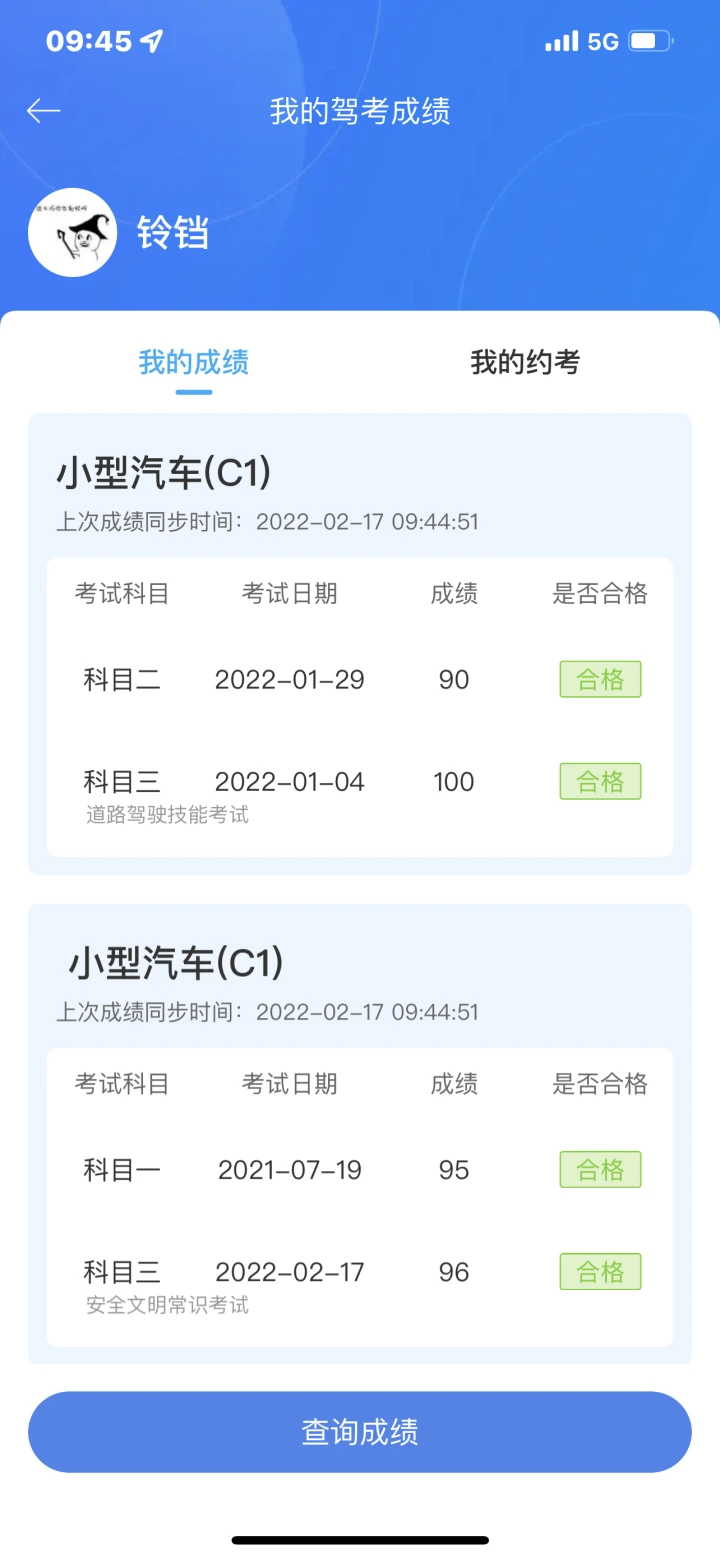Tap the 查询成绩 button
Image resolution: width=720 pixels, height=1558 pixels.
pyautogui.click(x=360, y=1431)
